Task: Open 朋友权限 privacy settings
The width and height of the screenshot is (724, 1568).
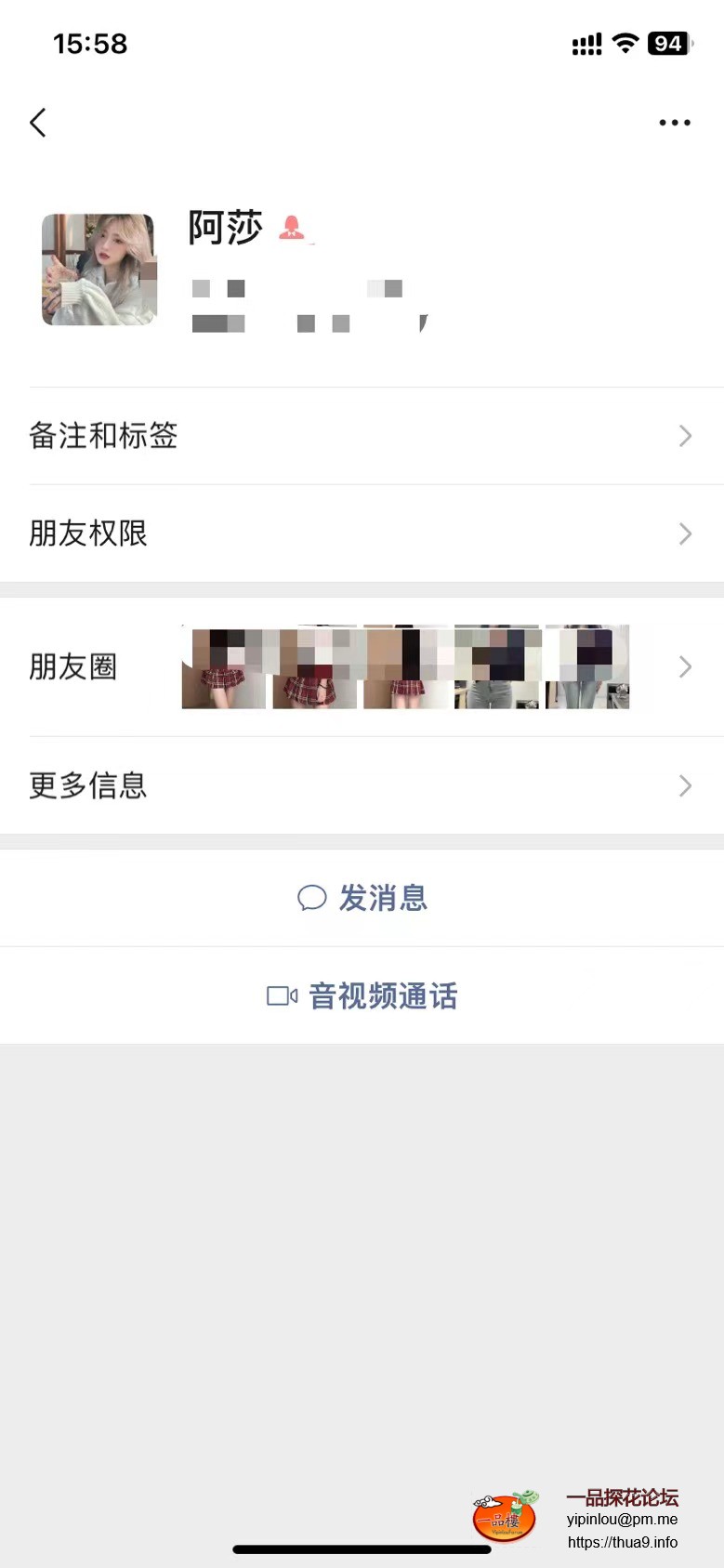Action: coord(88,533)
